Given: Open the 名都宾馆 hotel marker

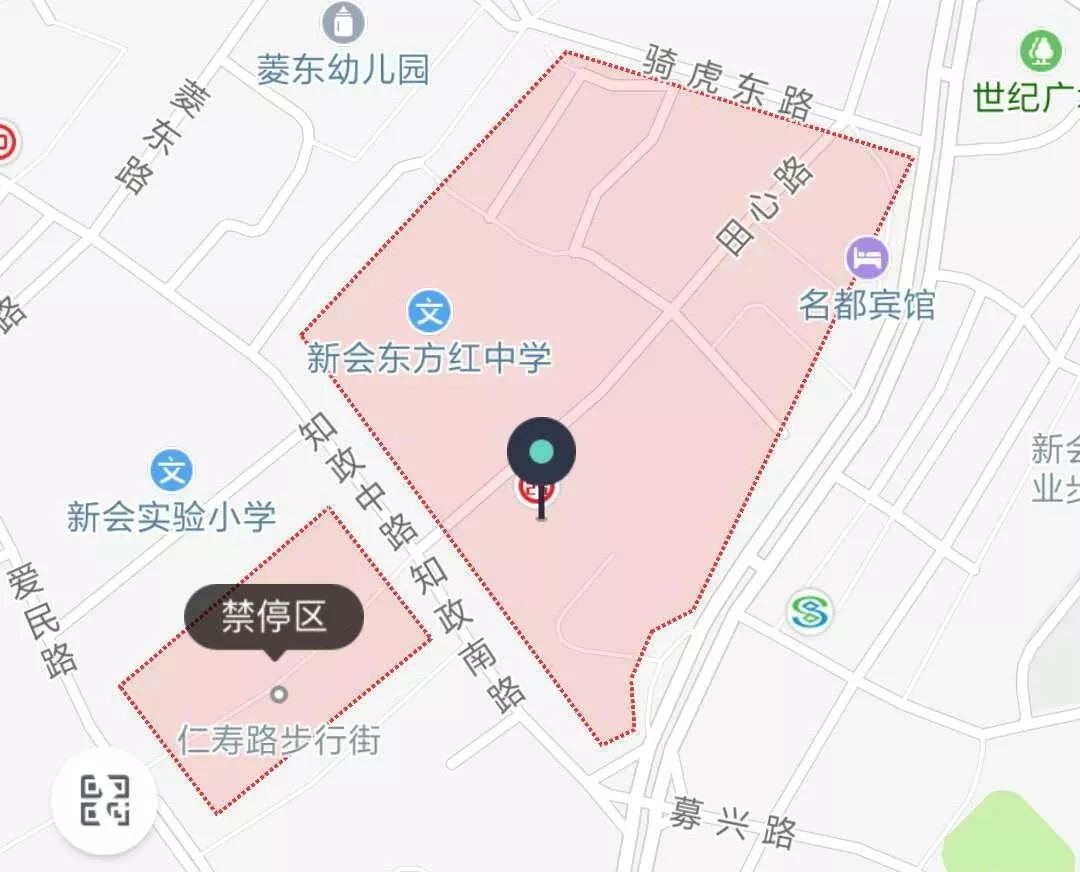Looking at the screenshot, I should click(x=866, y=259).
